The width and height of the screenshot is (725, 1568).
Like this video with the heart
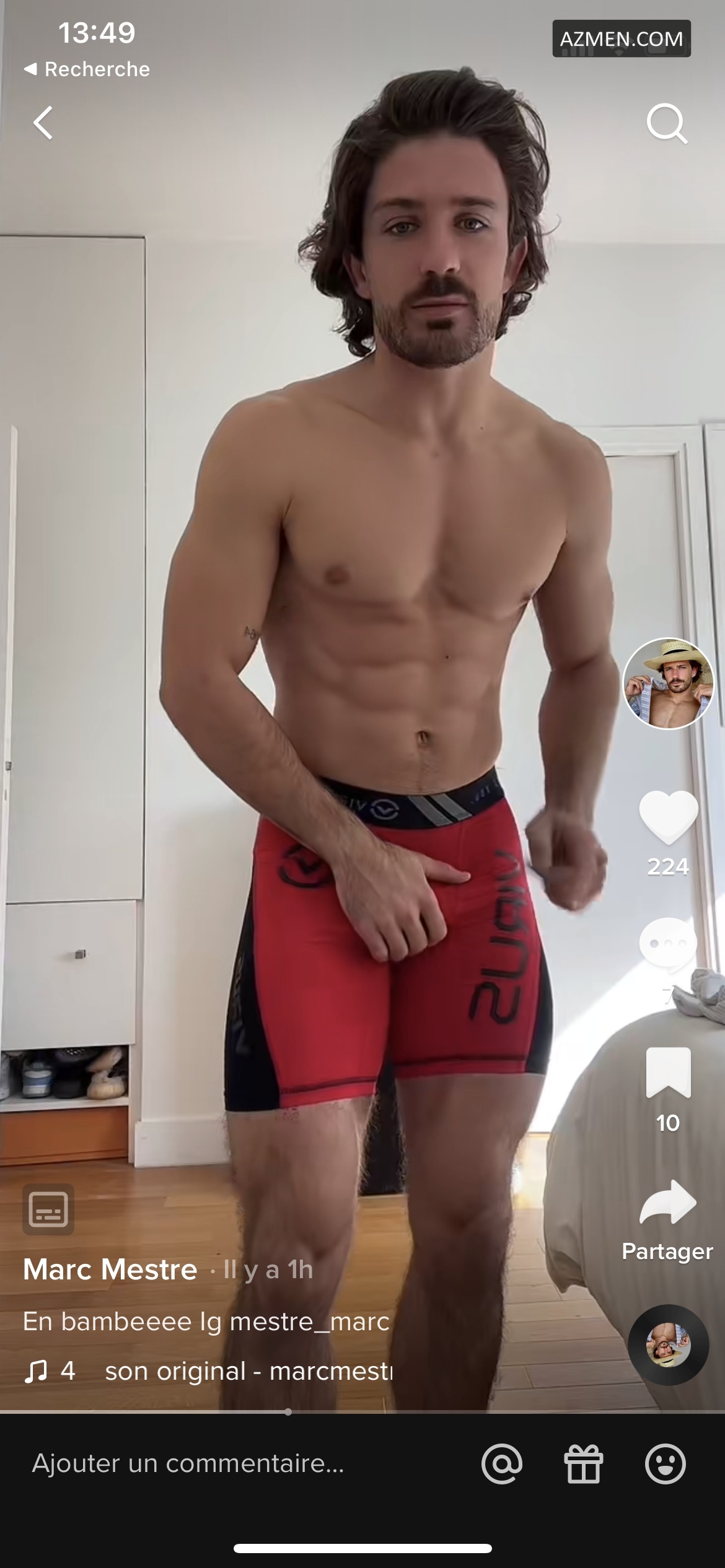coord(668,817)
